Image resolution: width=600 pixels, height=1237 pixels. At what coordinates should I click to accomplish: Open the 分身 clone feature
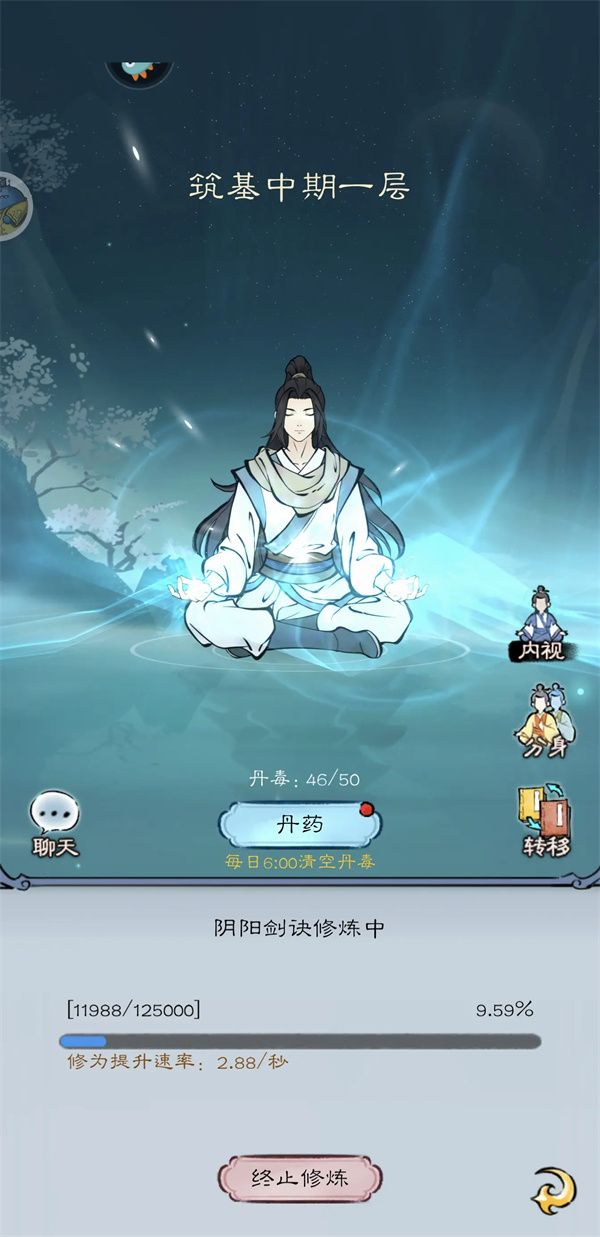pos(542,720)
